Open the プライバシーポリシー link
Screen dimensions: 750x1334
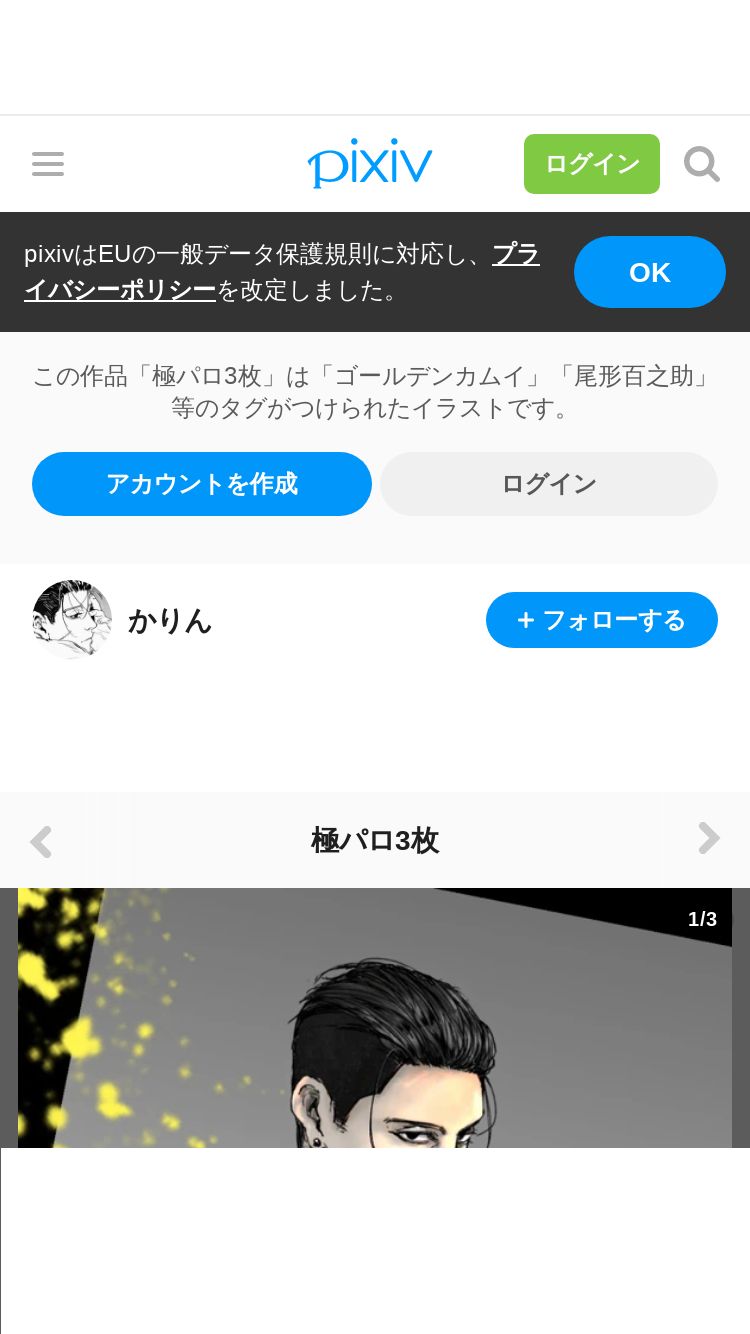click(282, 272)
